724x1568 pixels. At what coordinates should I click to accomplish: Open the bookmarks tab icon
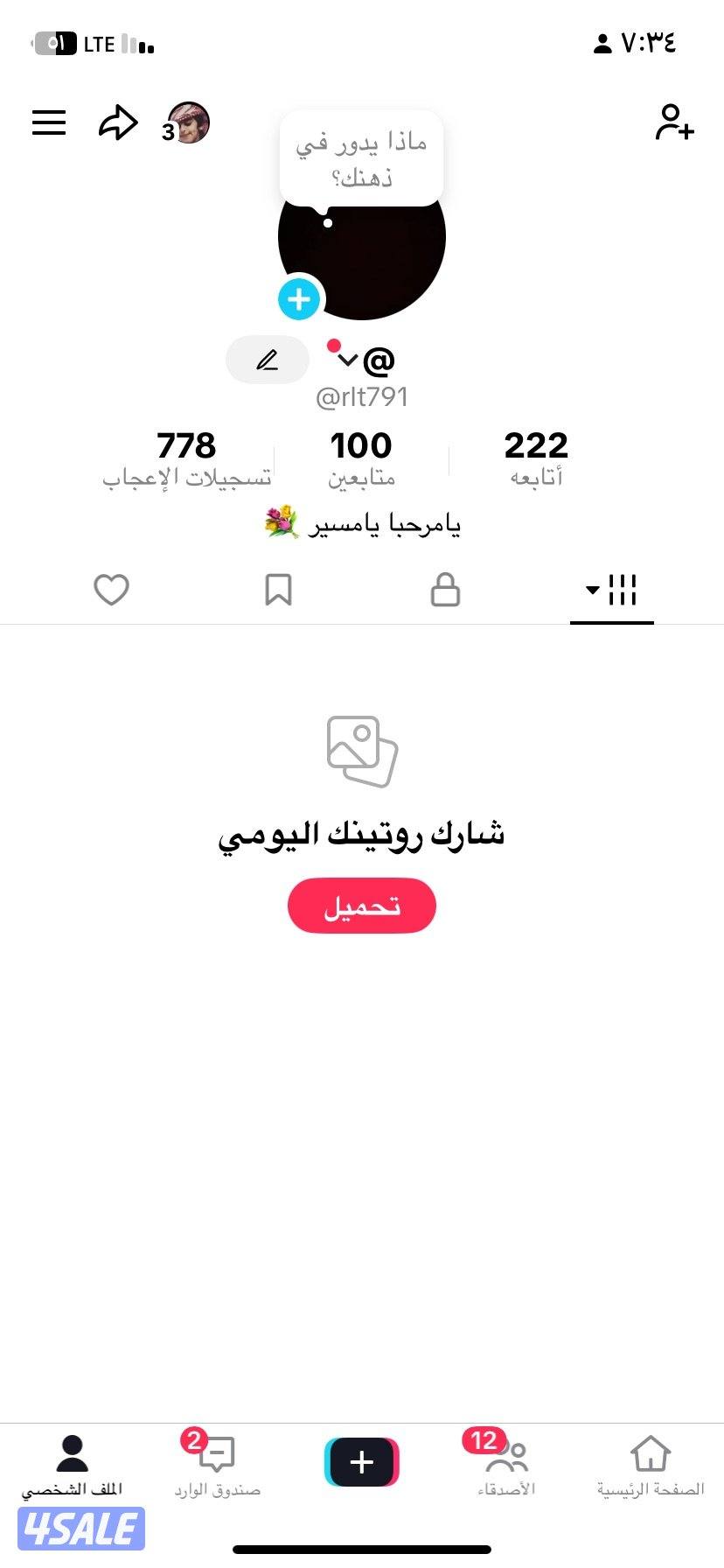click(278, 591)
